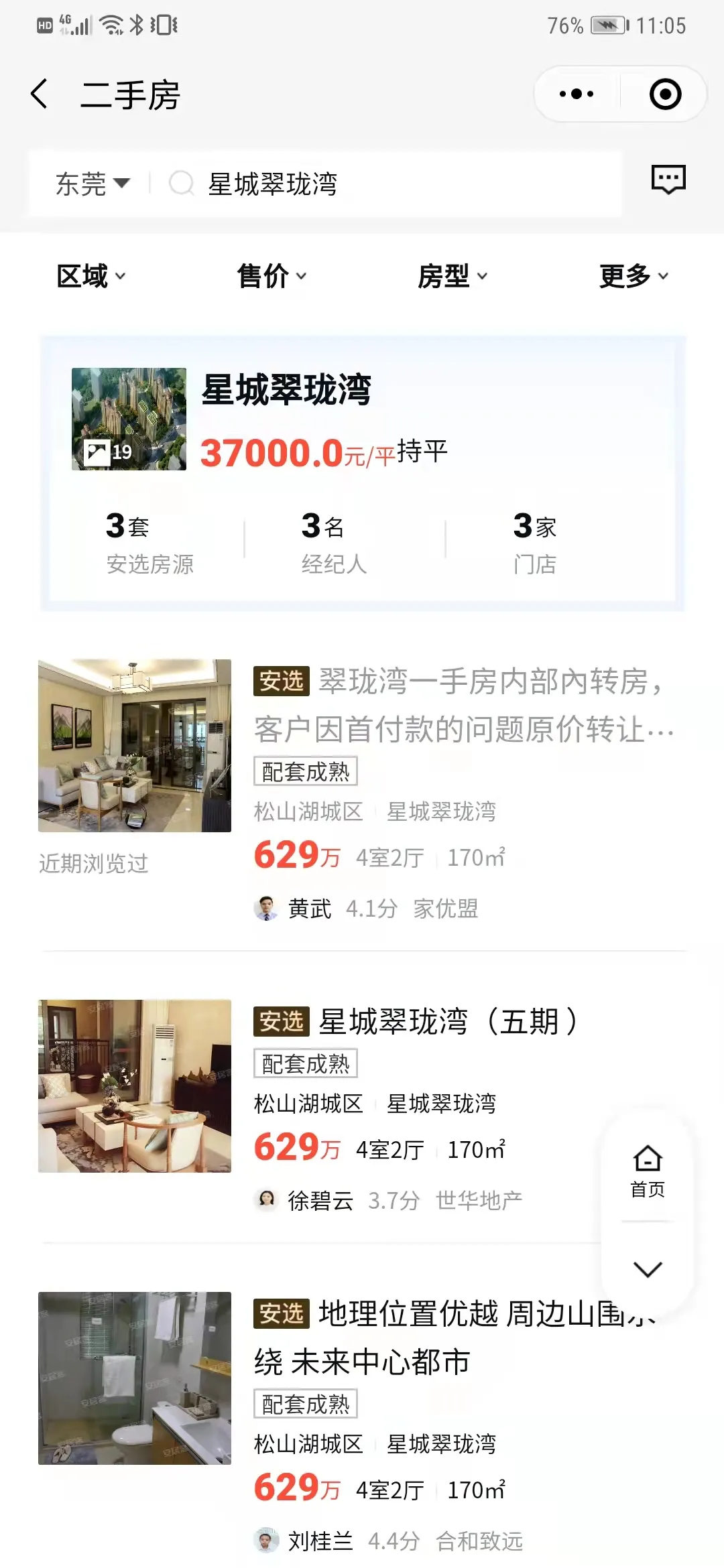This screenshot has height=1568, width=724.
Task: Tap agent 徐碧云's profile avatar
Action: [x=266, y=1201]
